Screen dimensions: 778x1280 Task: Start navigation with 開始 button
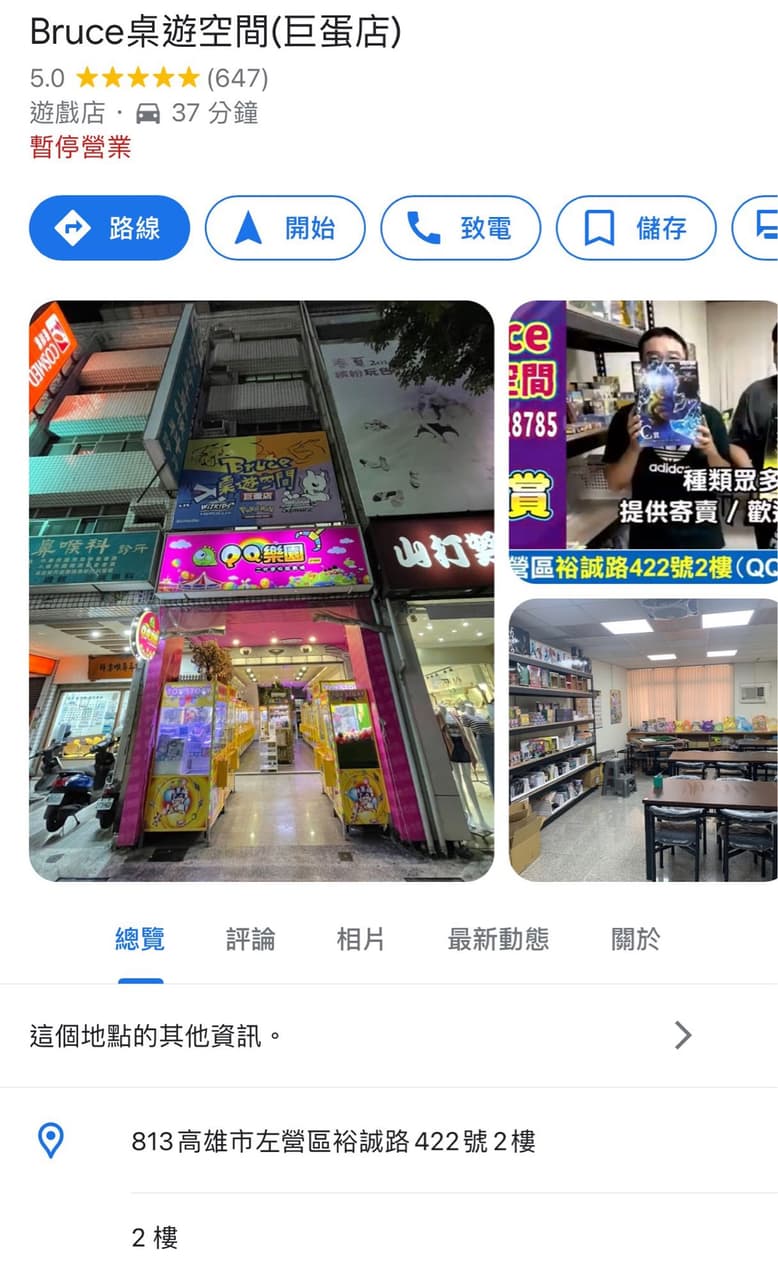click(285, 228)
